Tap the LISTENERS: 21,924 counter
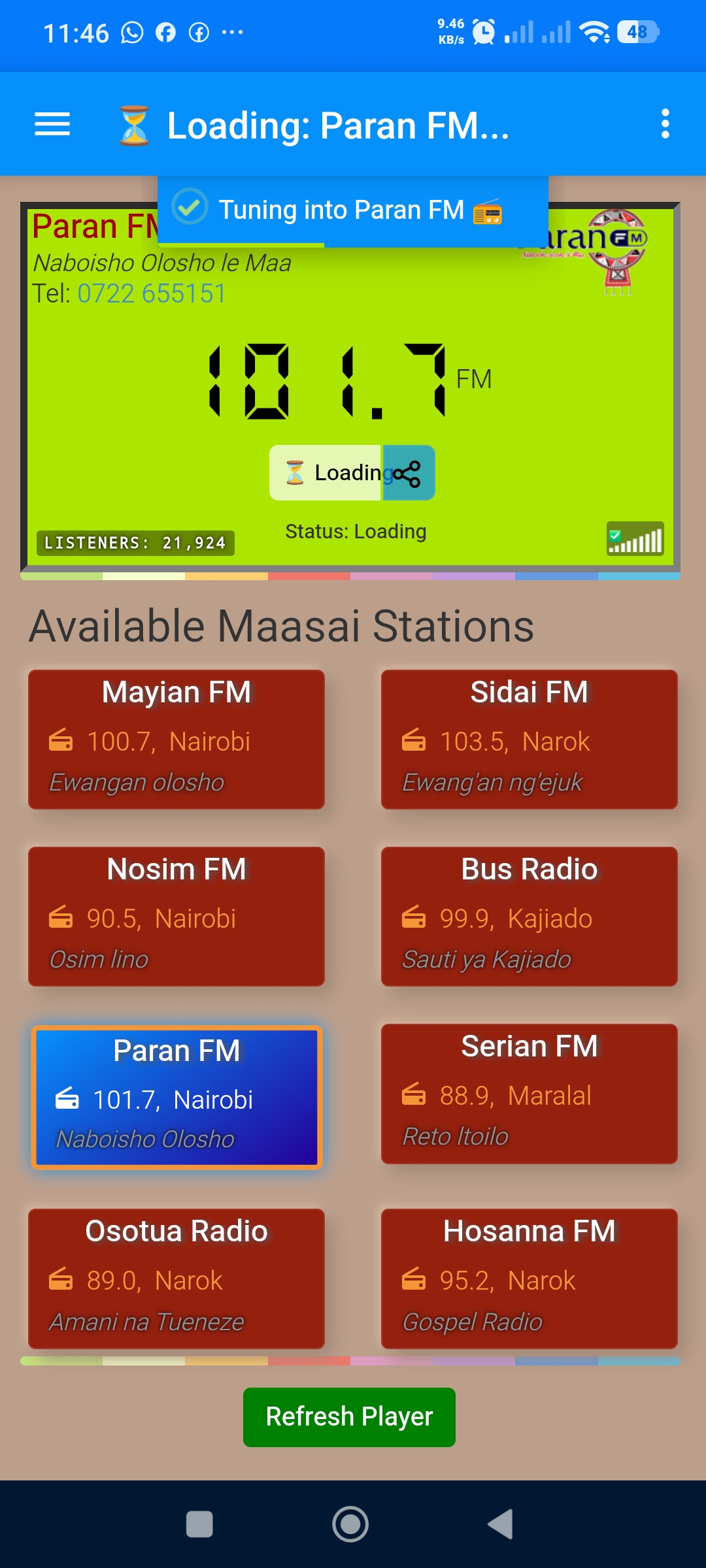 [135, 542]
